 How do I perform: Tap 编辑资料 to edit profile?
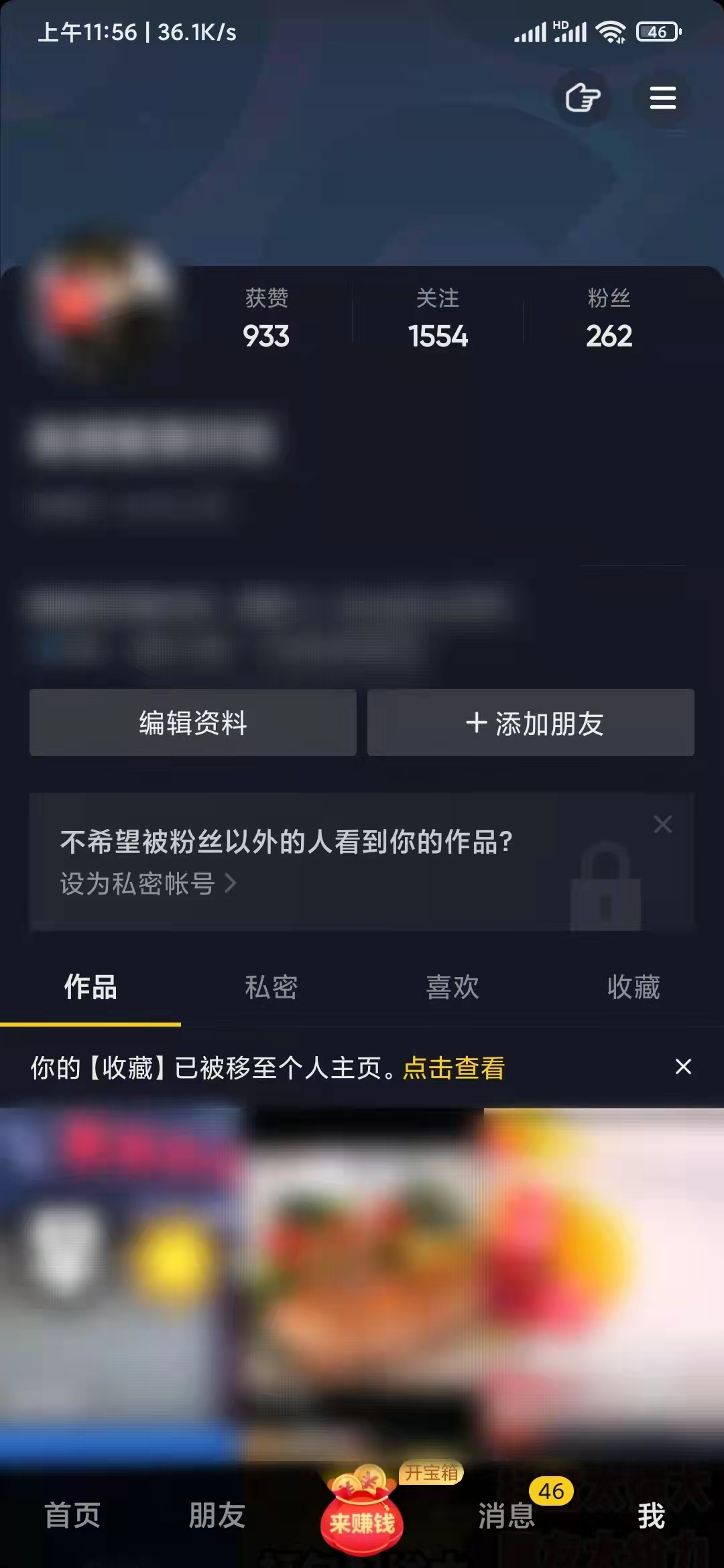point(193,722)
